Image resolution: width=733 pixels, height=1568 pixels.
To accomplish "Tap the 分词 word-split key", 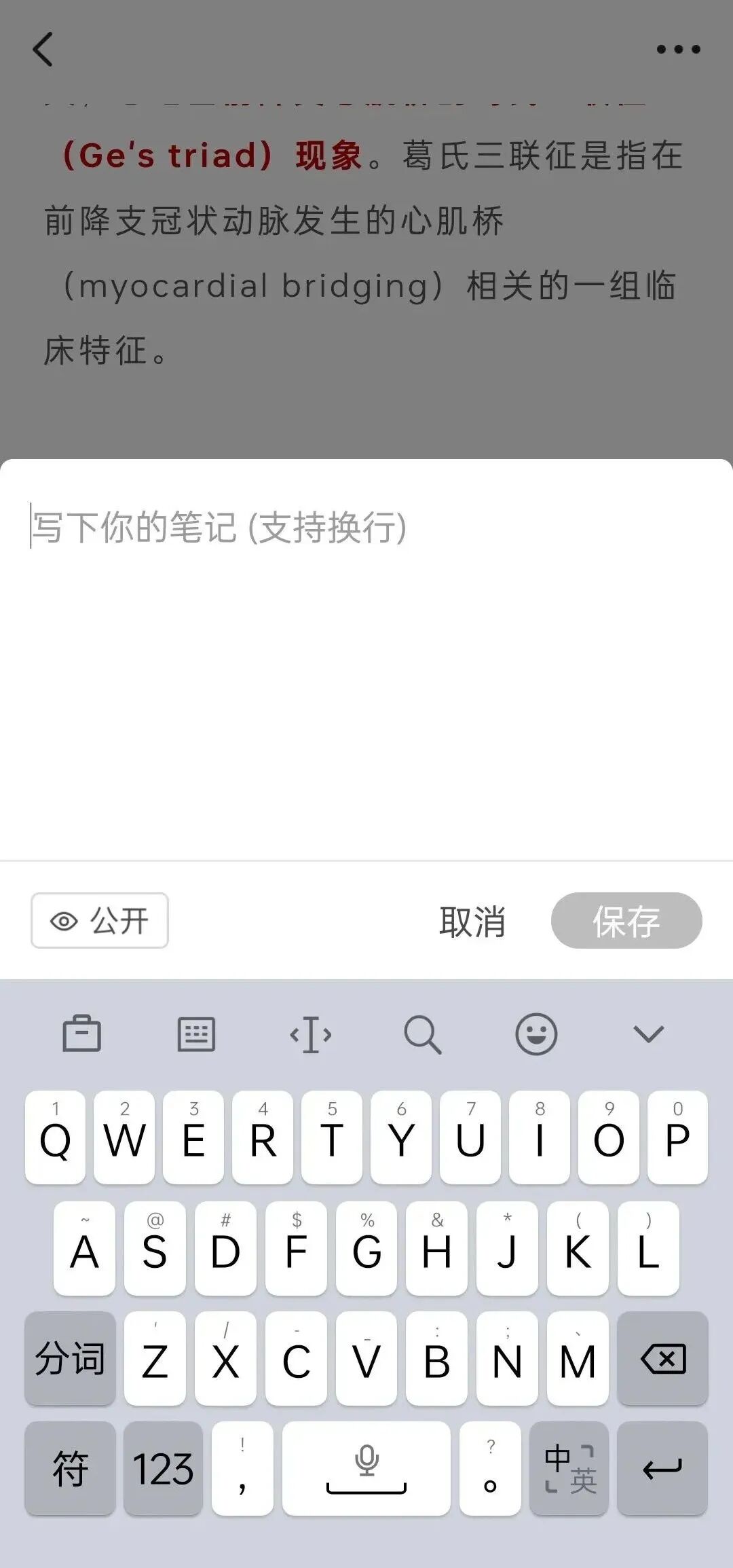I will coord(70,1359).
